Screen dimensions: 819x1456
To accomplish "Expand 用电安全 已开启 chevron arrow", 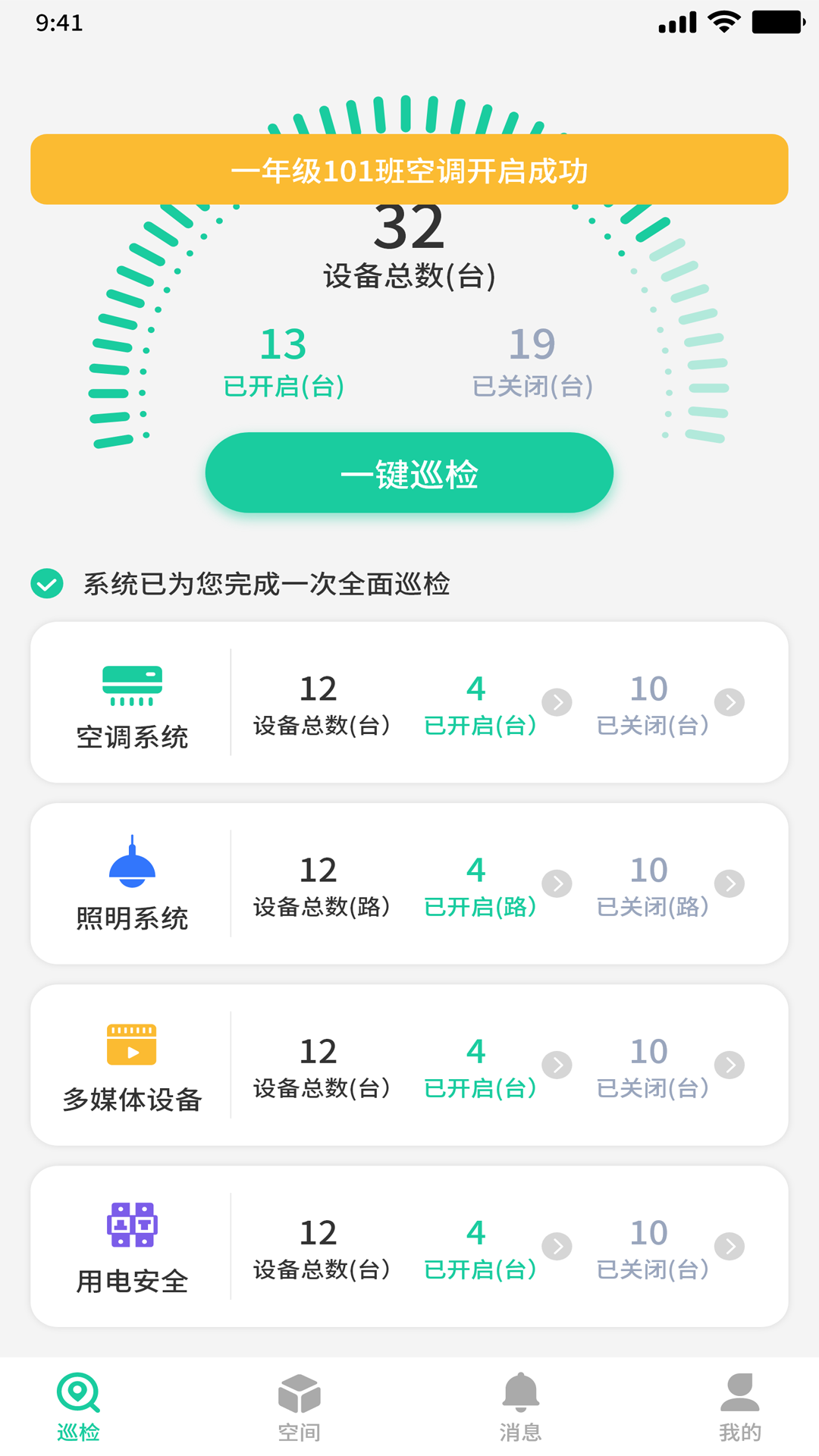I will [x=557, y=1246].
